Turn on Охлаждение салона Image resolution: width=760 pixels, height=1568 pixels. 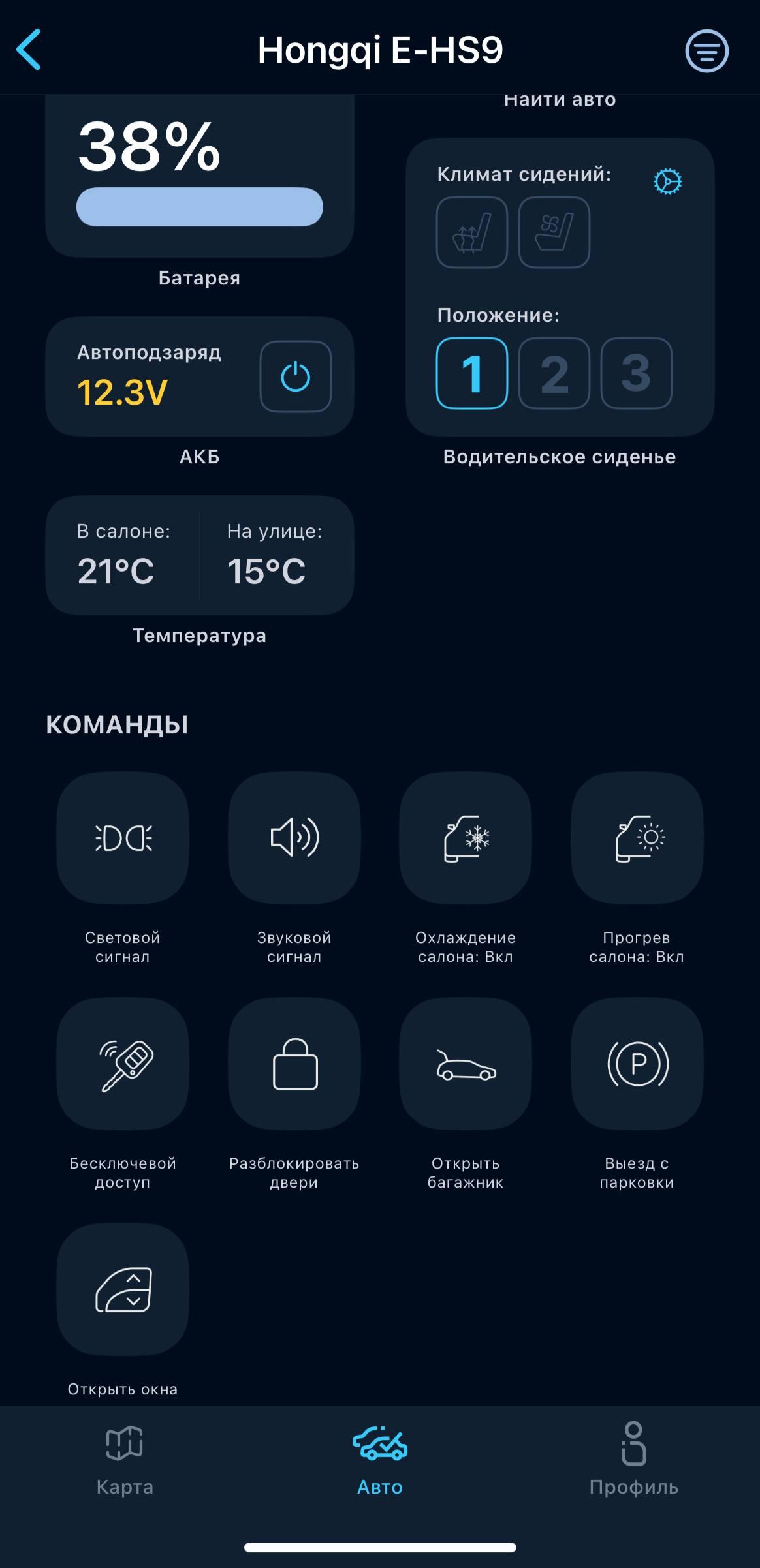click(466, 838)
